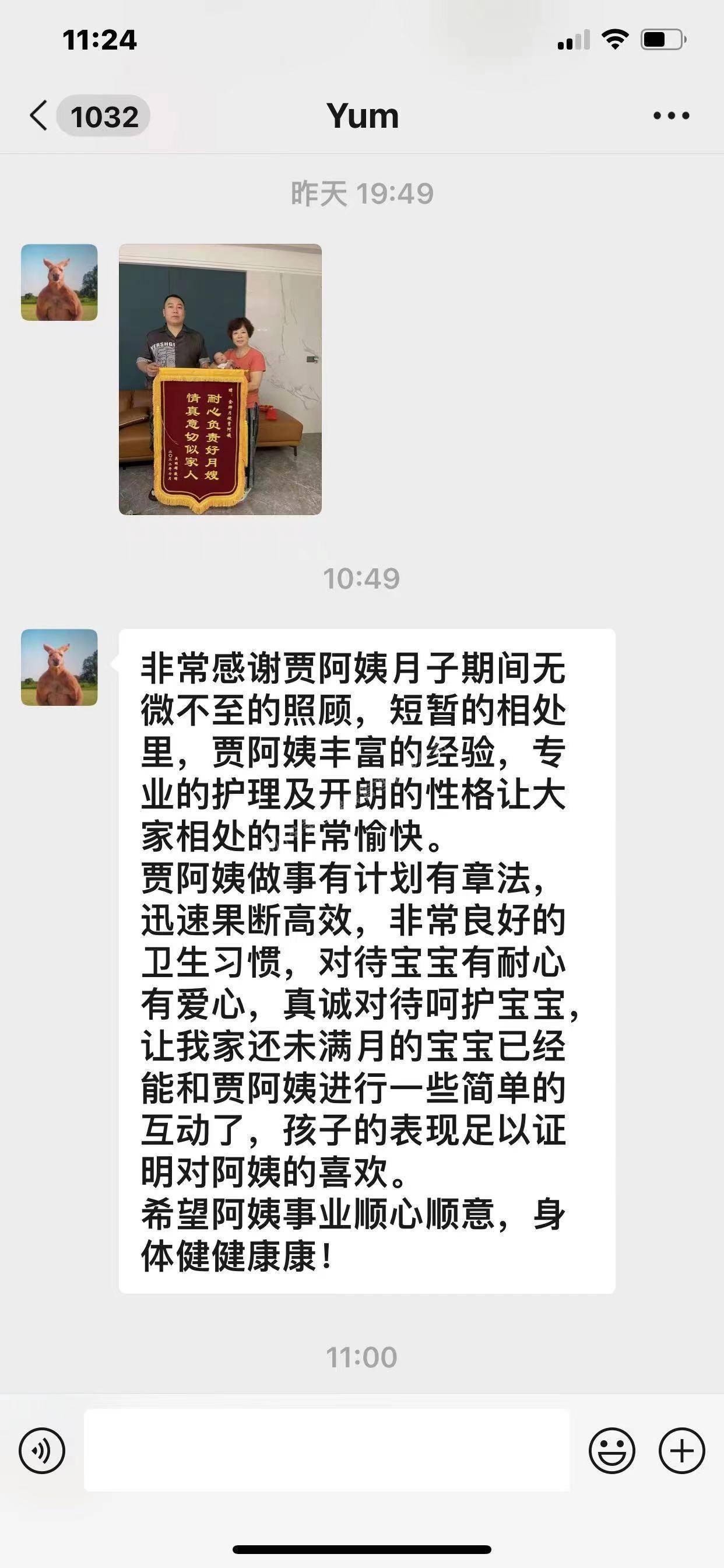
Task: View the kangaroo avatar beside the thank-you message
Action: (x=59, y=667)
